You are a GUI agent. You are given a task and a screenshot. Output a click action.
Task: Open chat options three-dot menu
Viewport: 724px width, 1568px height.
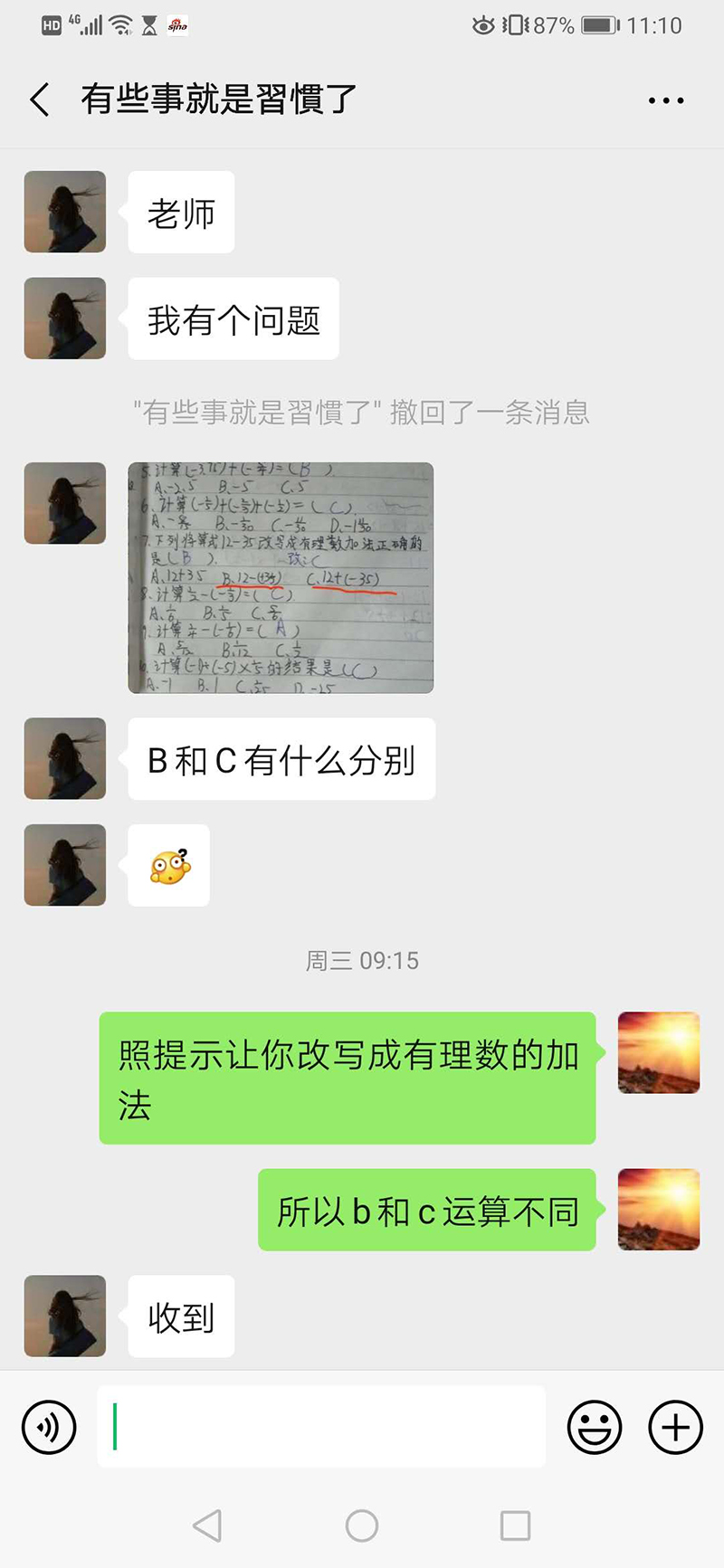click(665, 100)
